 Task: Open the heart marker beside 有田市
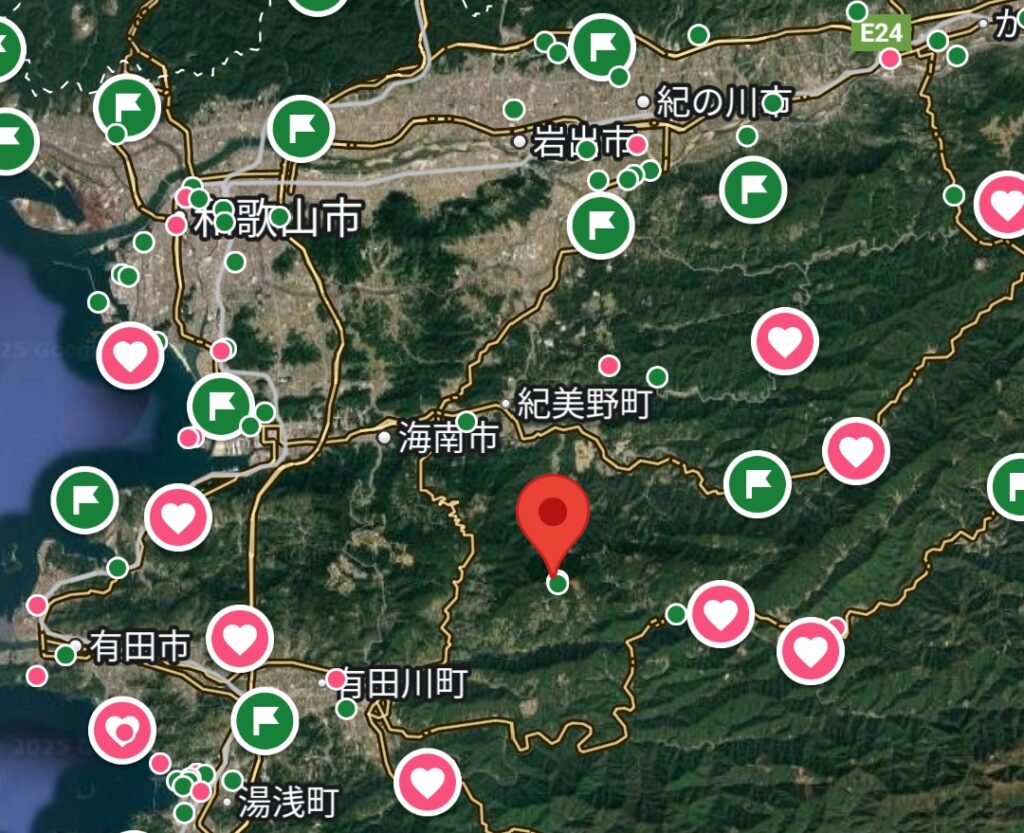[x=240, y=638]
